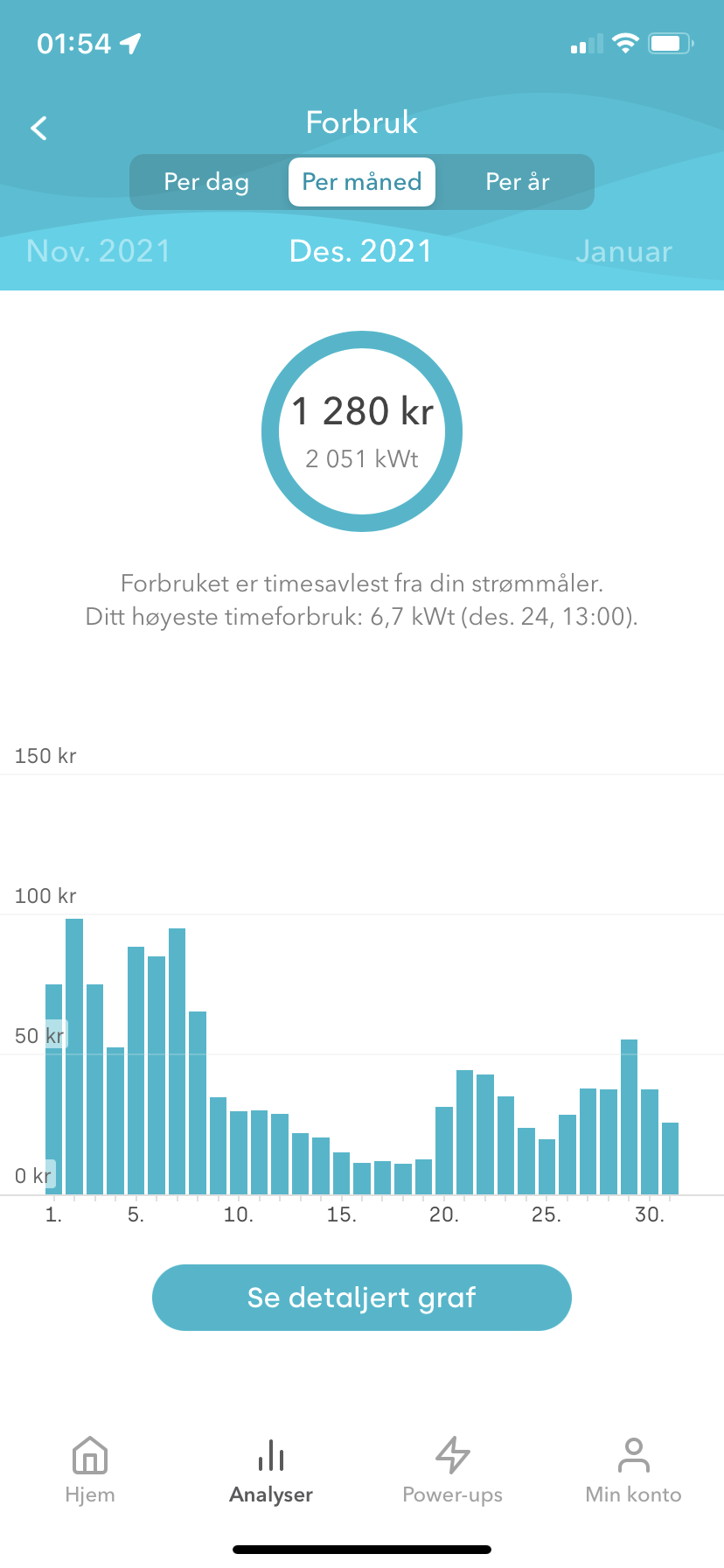Go back using the top-left arrow
Screen dimensions: 724x1568
tap(38, 129)
